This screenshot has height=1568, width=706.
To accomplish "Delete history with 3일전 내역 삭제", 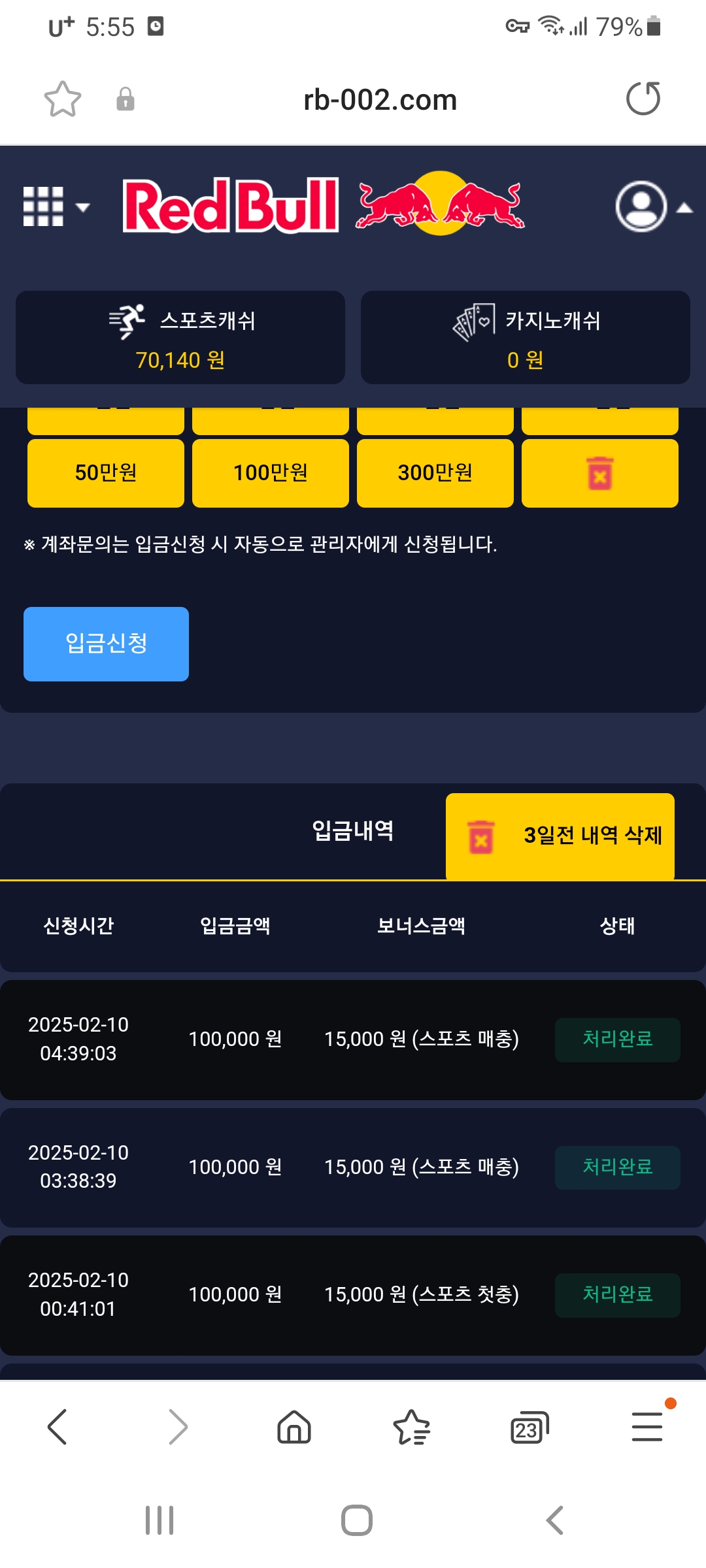I will point(560,836).
